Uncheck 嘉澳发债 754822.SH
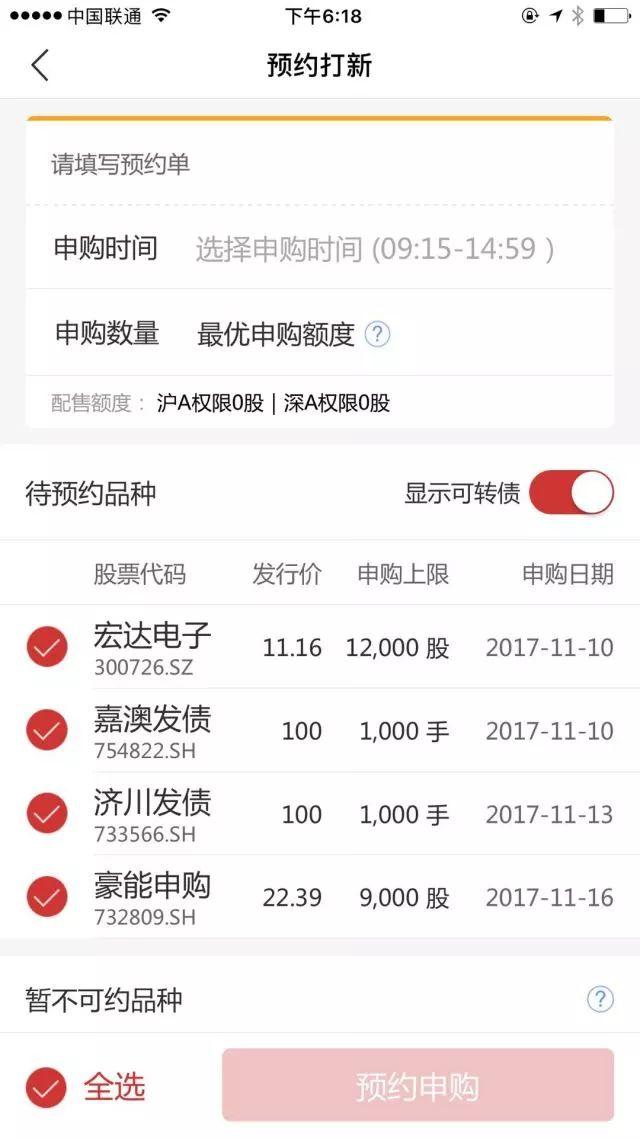The height and width of the screenshot is (1138, 640). [x=47, y=730]
